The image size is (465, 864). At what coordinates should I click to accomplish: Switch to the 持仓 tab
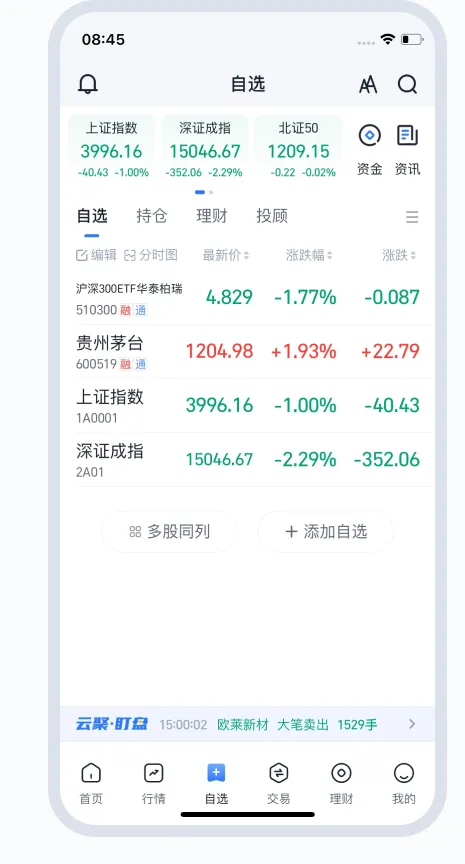152,216
